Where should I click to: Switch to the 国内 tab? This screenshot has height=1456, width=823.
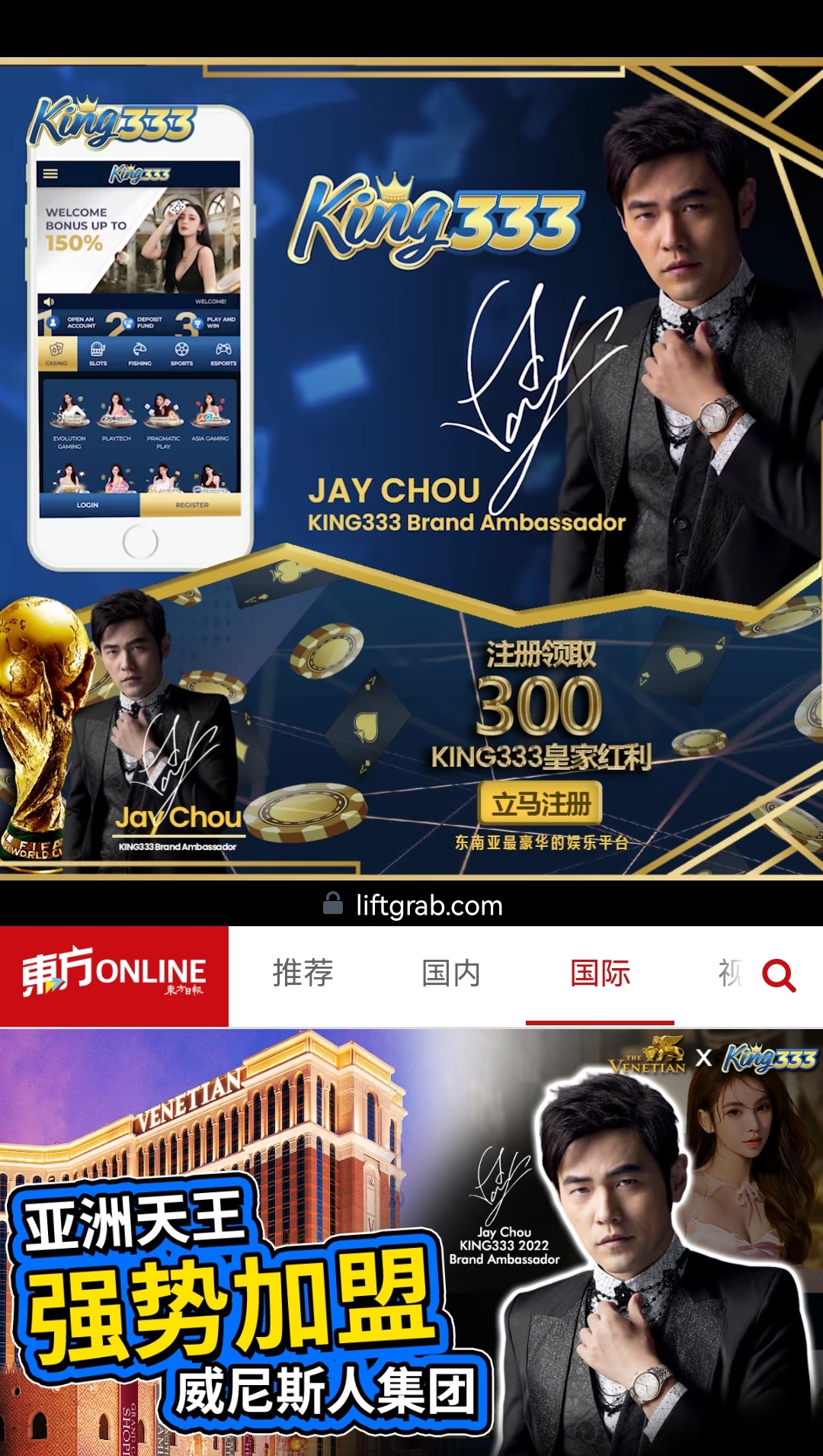click(x=451, y=973)
